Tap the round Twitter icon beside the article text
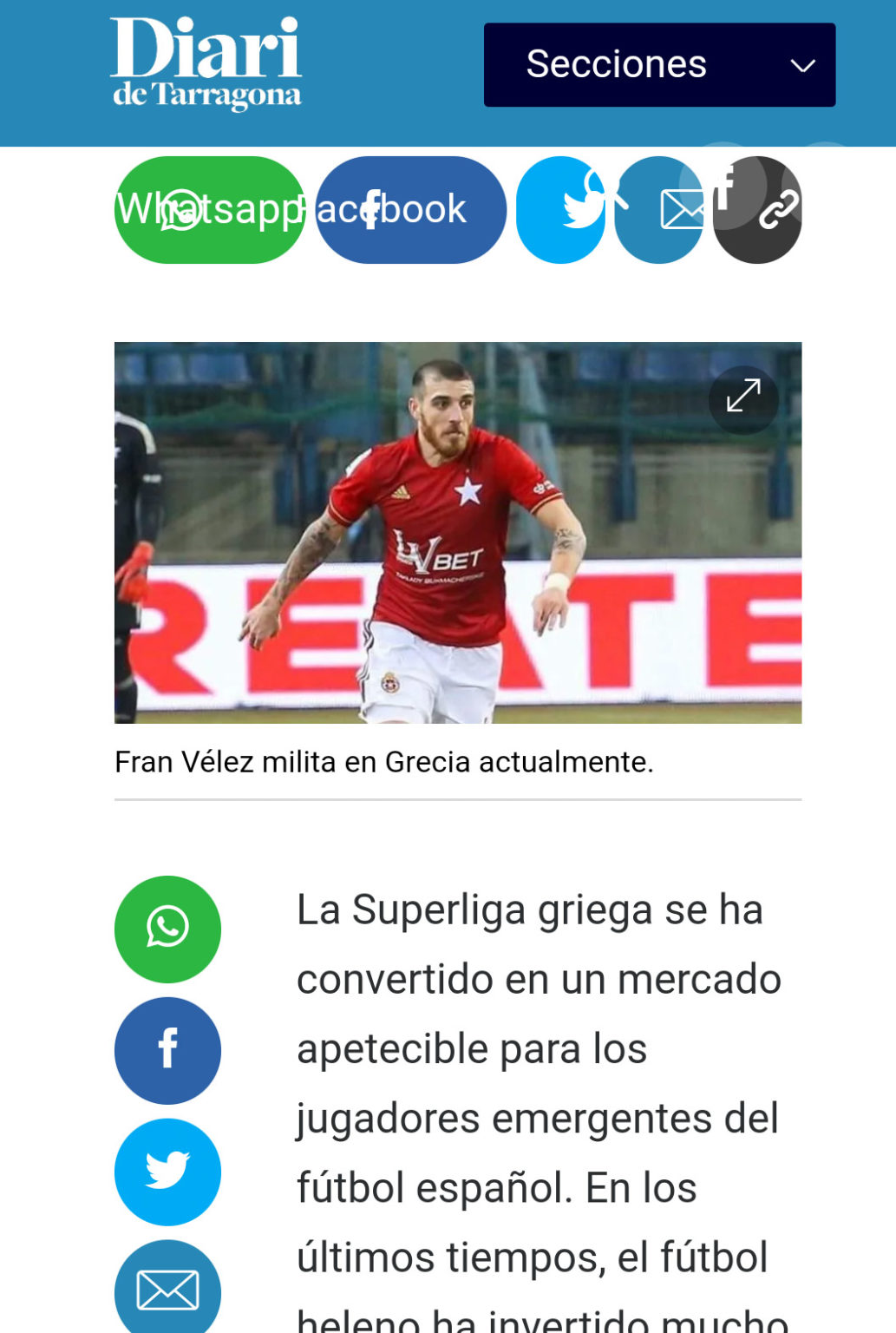896x1333 pixels. [167, 1172]
